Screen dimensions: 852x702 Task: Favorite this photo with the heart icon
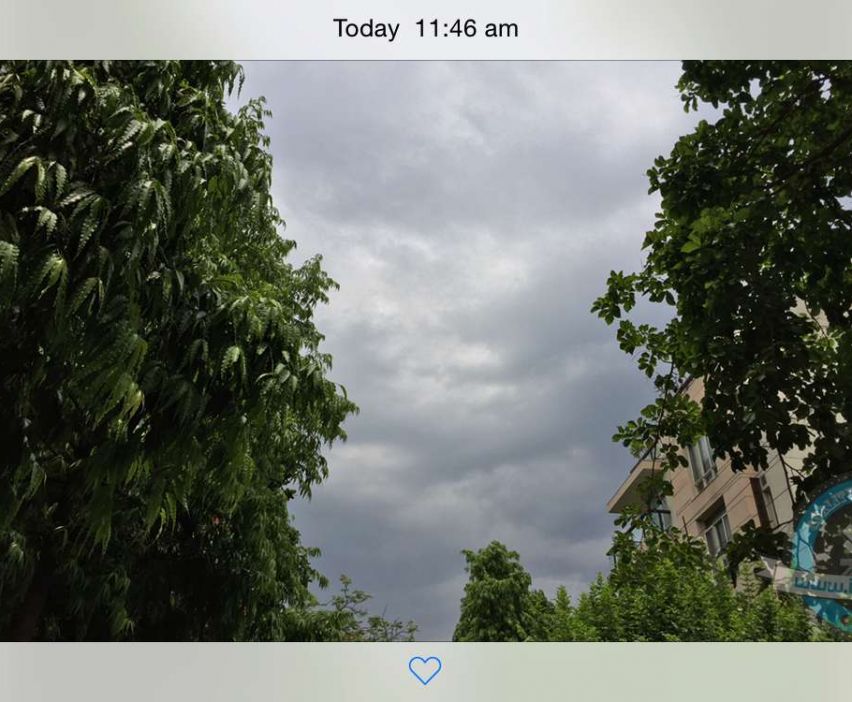425,670
